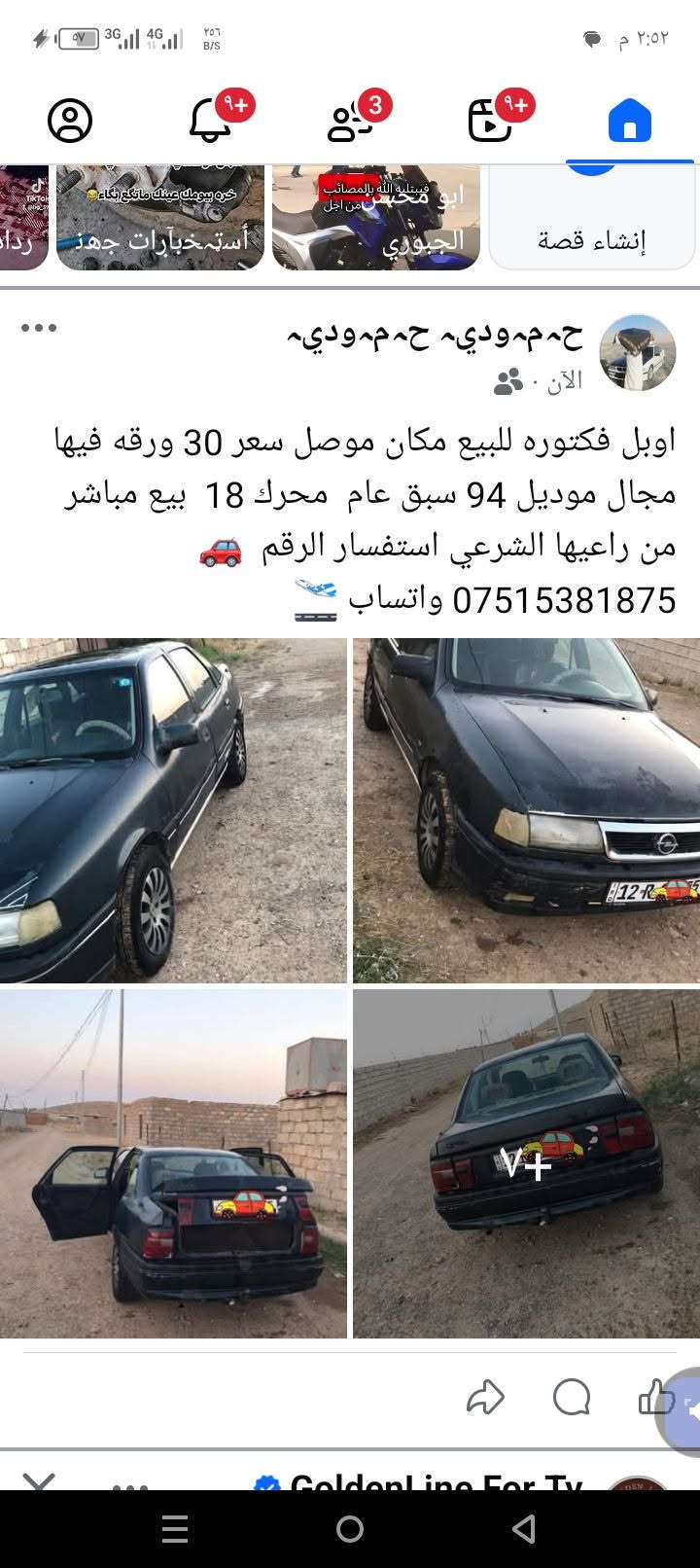Open the Opel photo showing front bumper
This screenshot has height=1568, width=700.
point(526,810)
